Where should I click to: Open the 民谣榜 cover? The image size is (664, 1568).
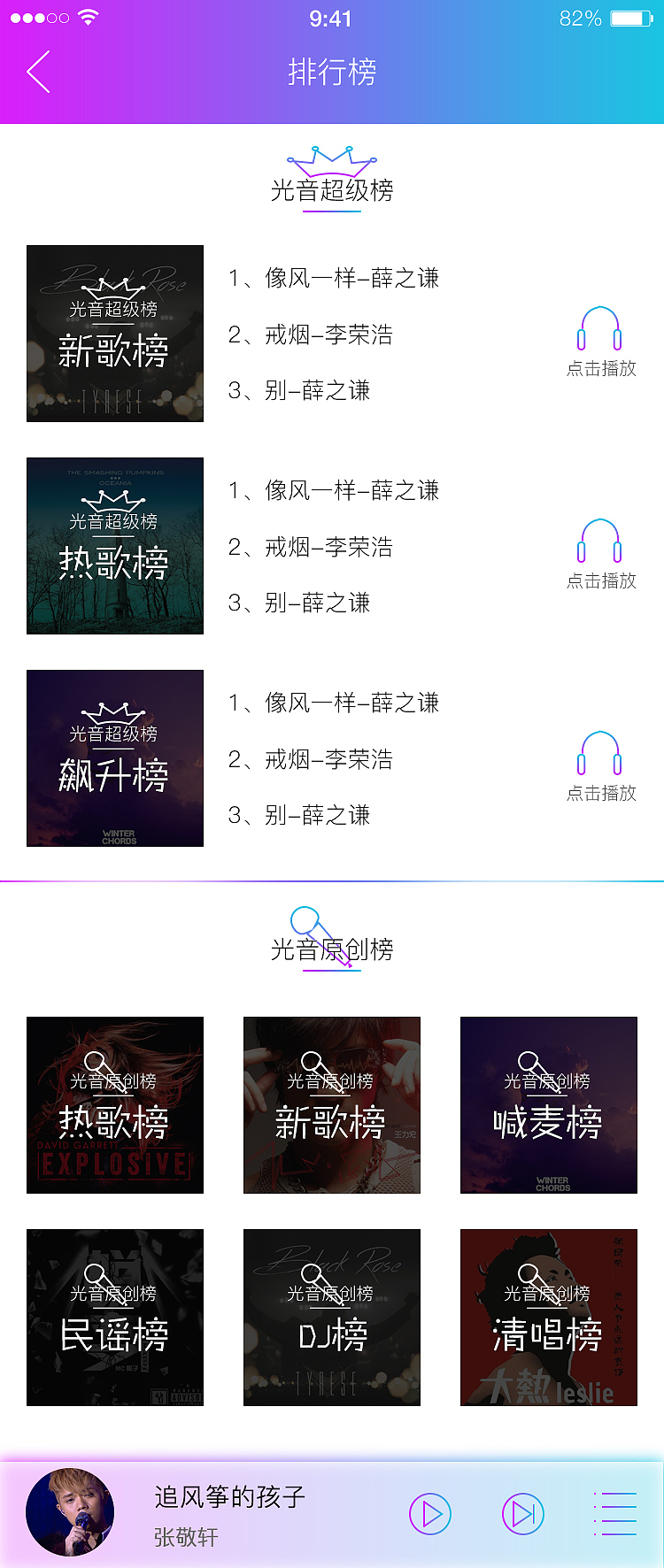pos(115,1318)
